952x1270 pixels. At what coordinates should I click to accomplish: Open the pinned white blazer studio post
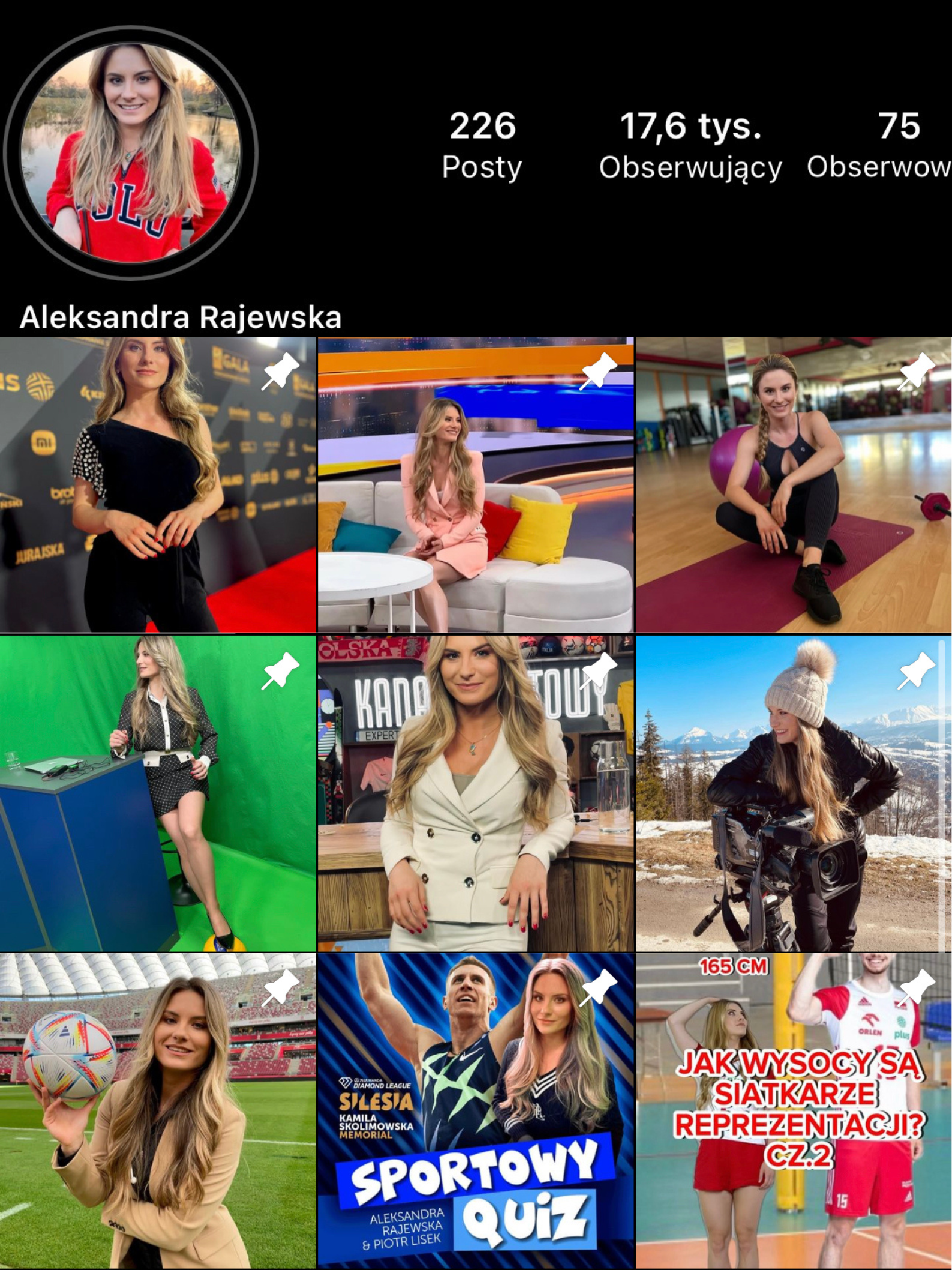click(475, 793)
